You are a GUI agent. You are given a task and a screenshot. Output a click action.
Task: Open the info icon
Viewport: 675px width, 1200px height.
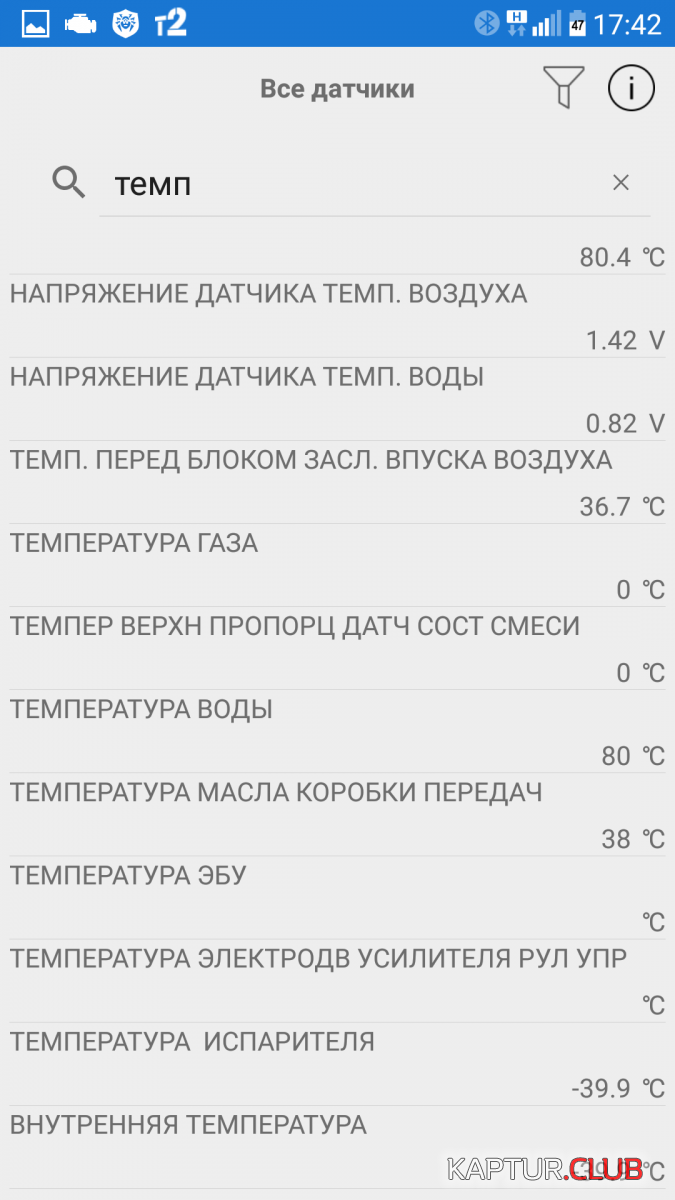pyautogui.click(x=631, y=88)
